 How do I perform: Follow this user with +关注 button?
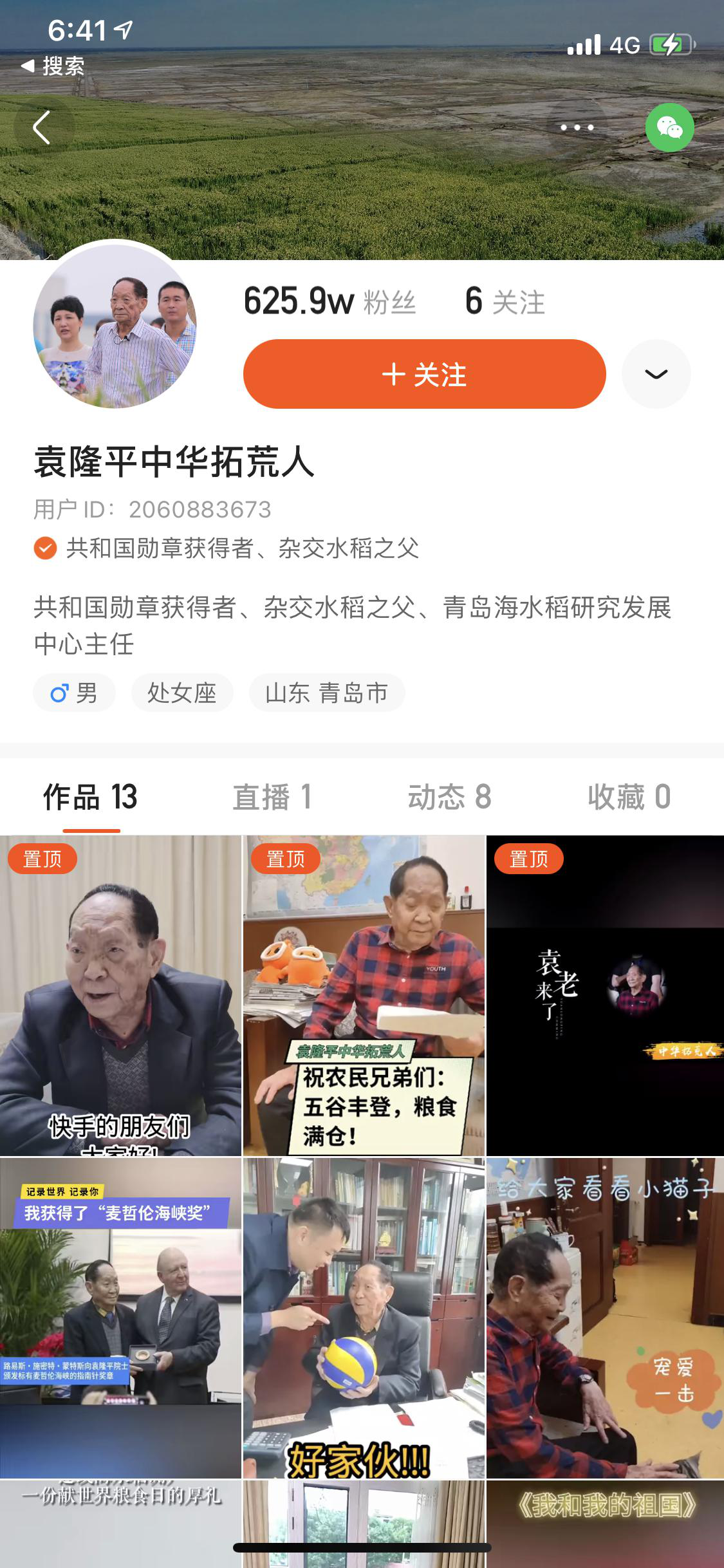pyautogui.click(x=424, y=374)
